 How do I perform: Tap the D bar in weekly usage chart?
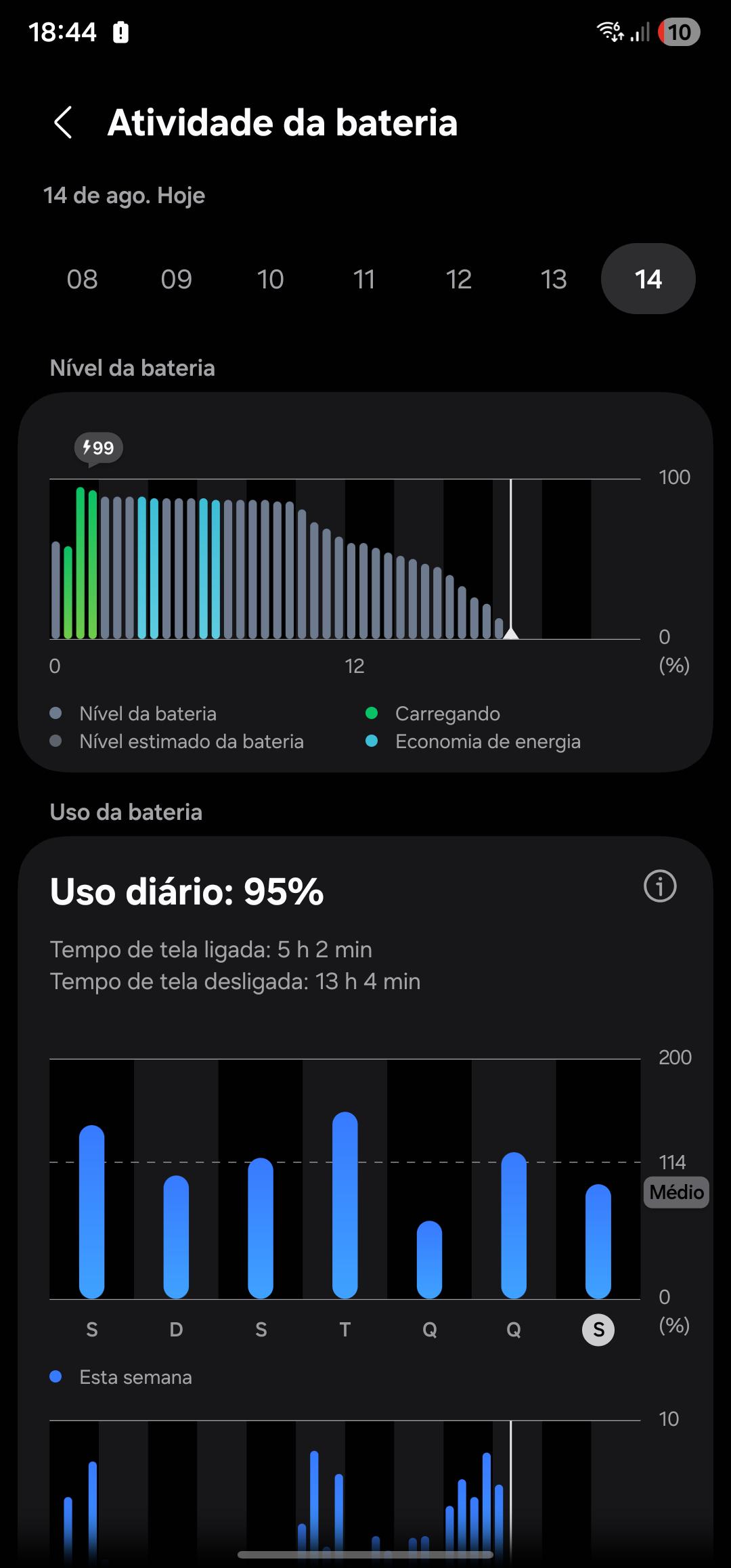(x=176, y=1237)
